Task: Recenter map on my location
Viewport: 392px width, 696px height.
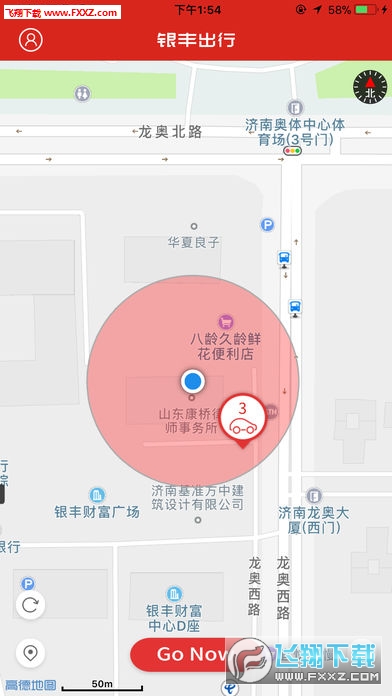Action: coord(30,653)
